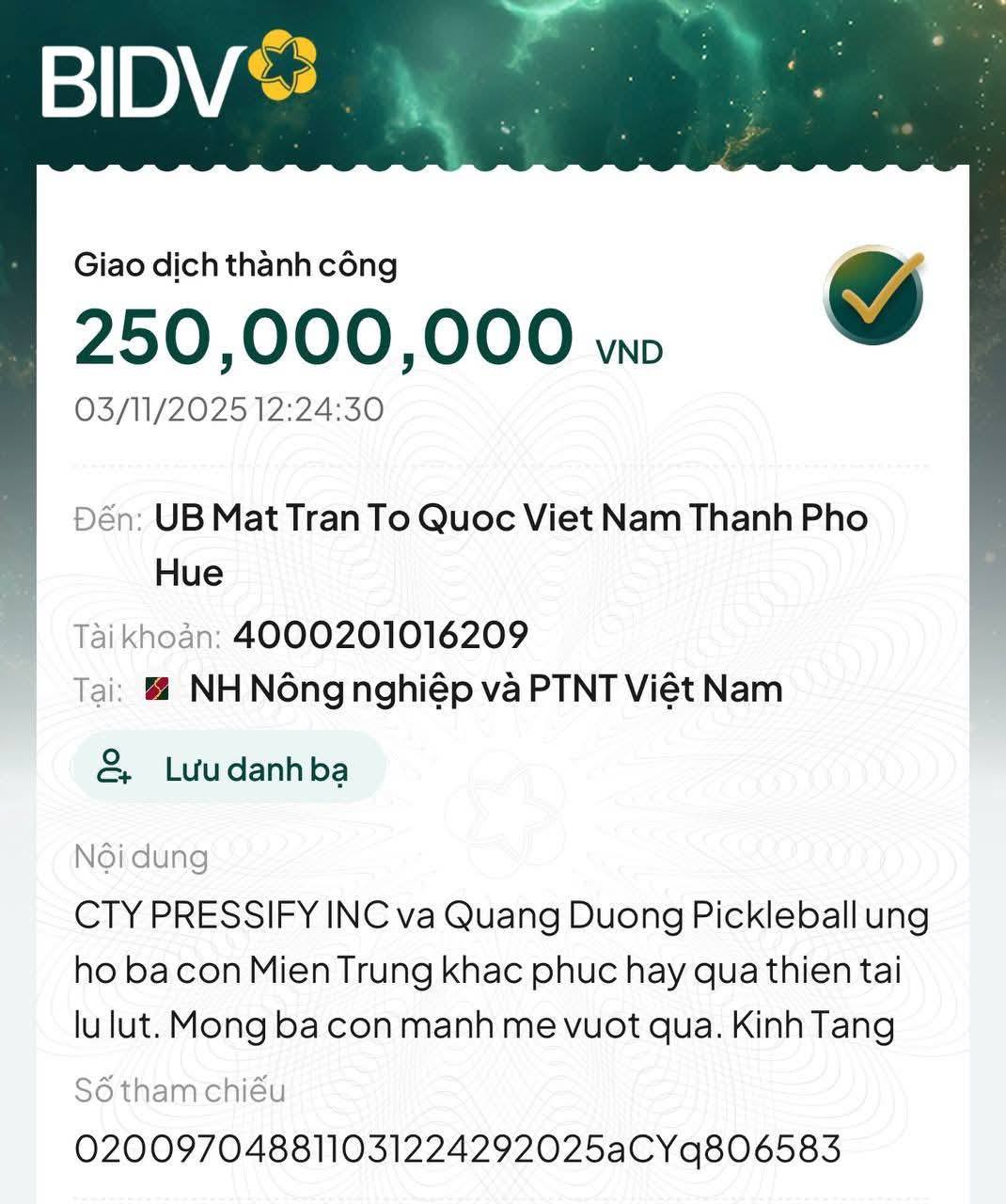Tap the Nội dung section label
Viewport: 1006px width, 1204px height.
139,857
